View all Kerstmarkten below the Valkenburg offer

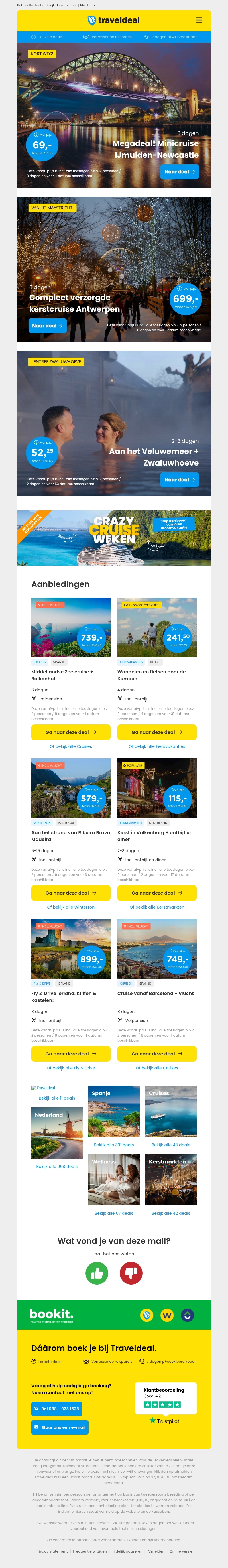tap(157, 907)
